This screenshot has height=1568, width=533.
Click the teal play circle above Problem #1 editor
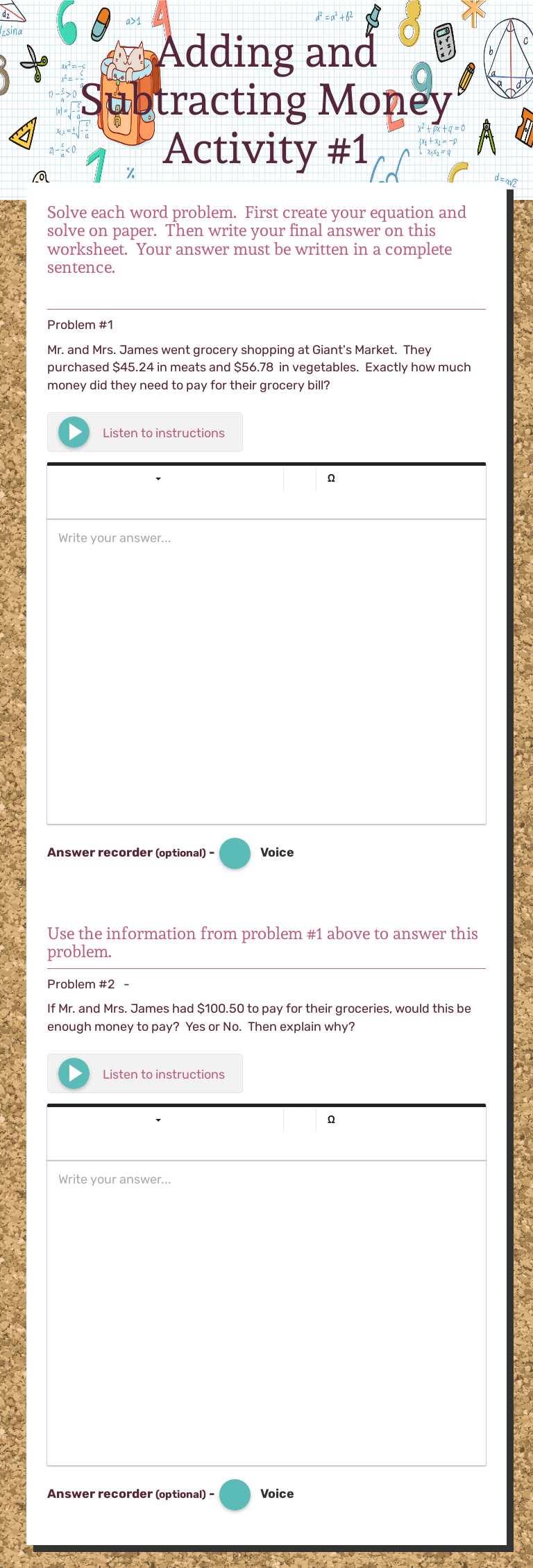(x=74, y=432)
